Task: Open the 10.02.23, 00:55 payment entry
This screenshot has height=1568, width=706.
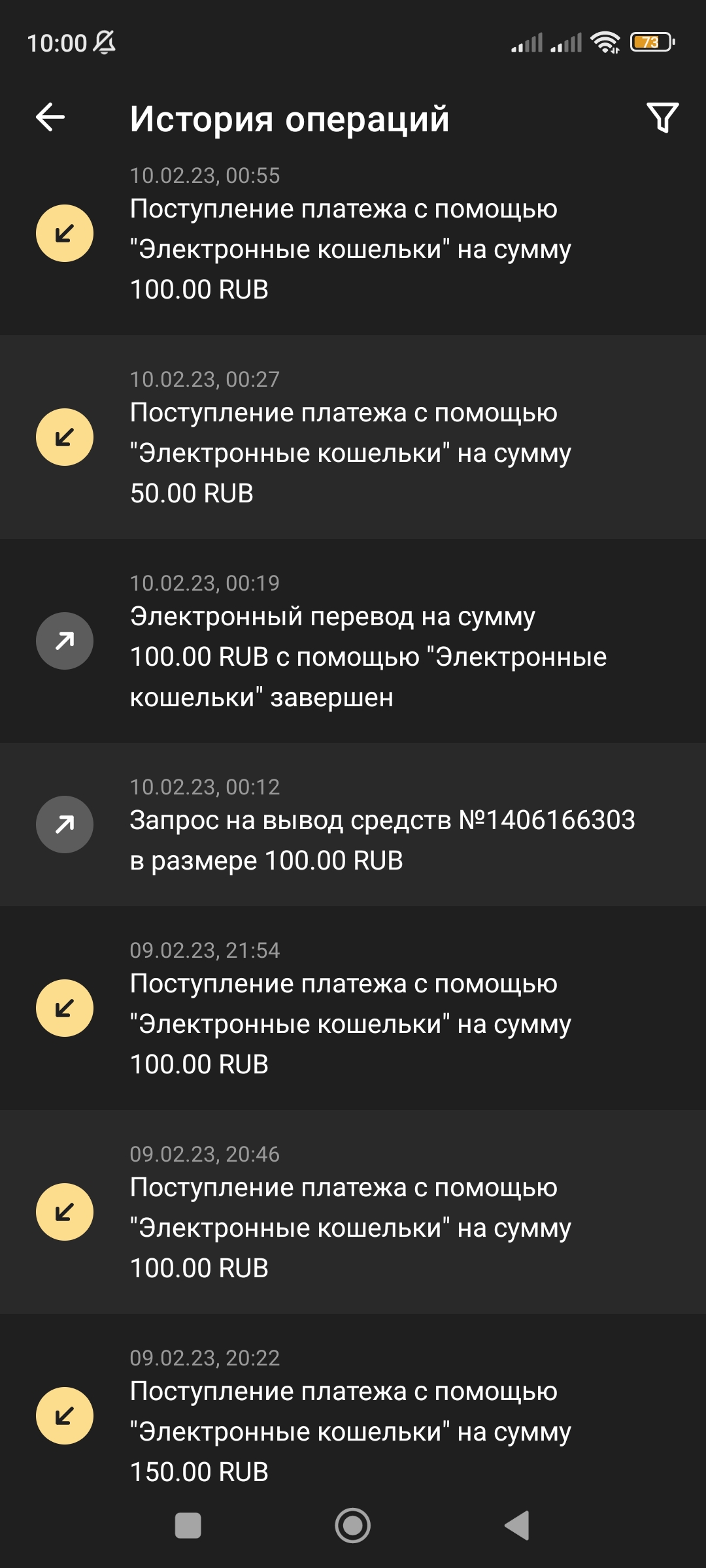Action: 353,233
